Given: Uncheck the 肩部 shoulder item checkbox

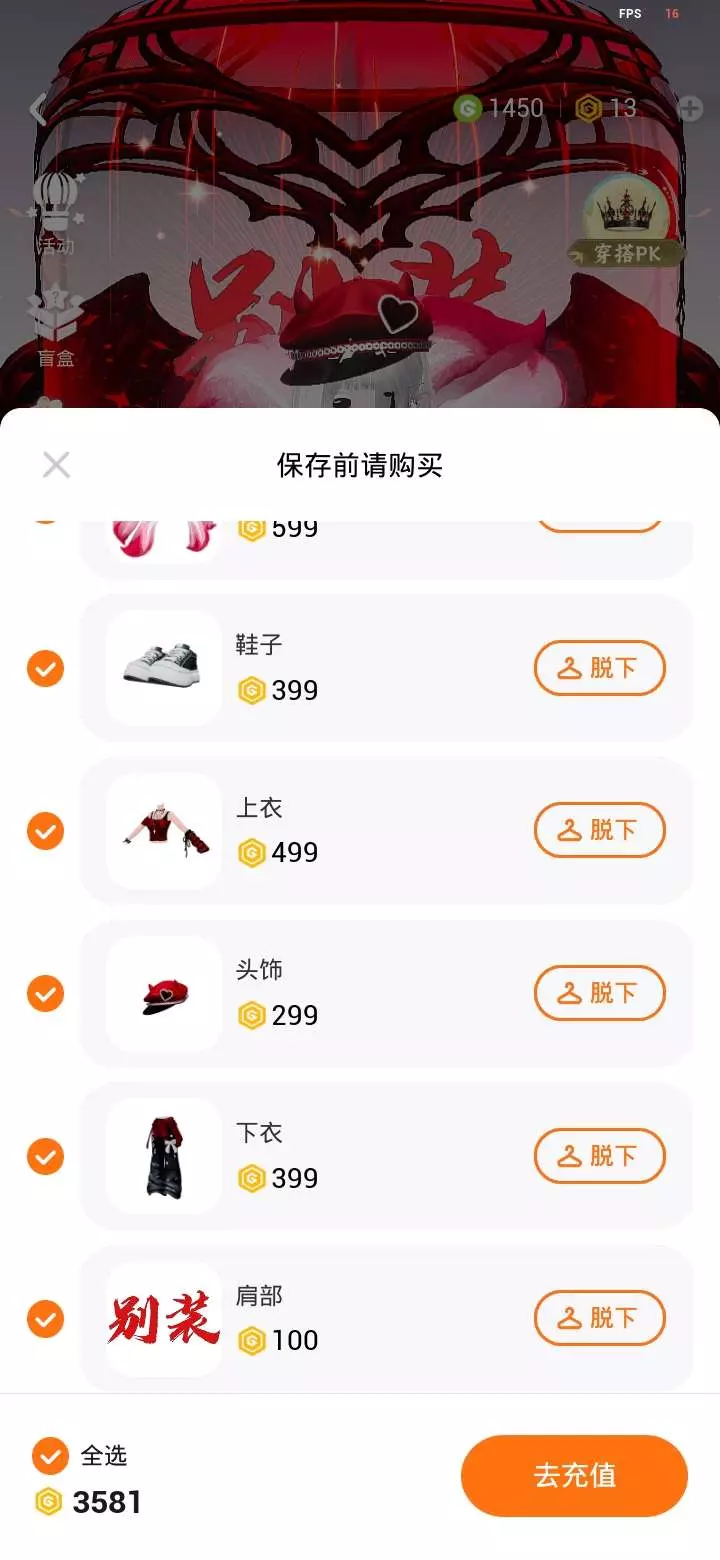Looking at the screenshot, I should [45, 1319].
